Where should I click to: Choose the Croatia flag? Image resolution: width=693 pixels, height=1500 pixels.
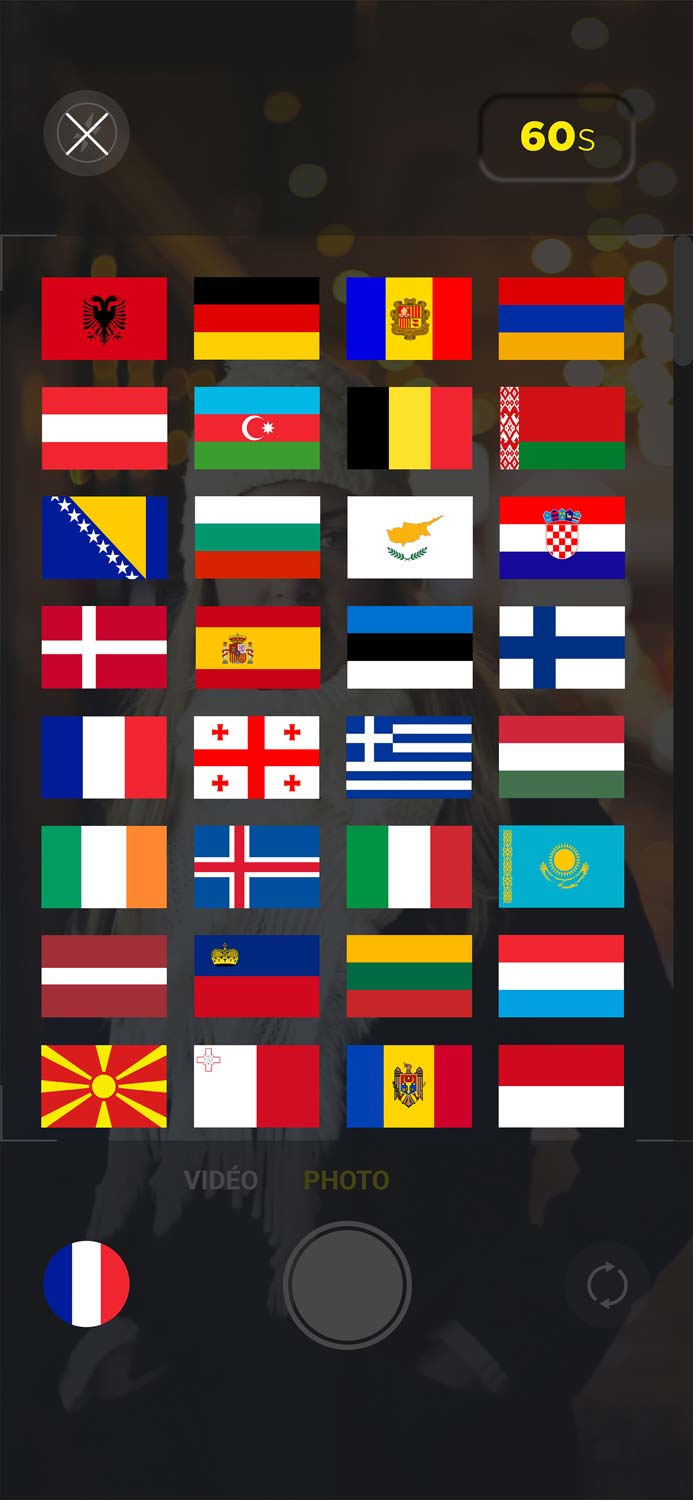click(x=562, y=538)
